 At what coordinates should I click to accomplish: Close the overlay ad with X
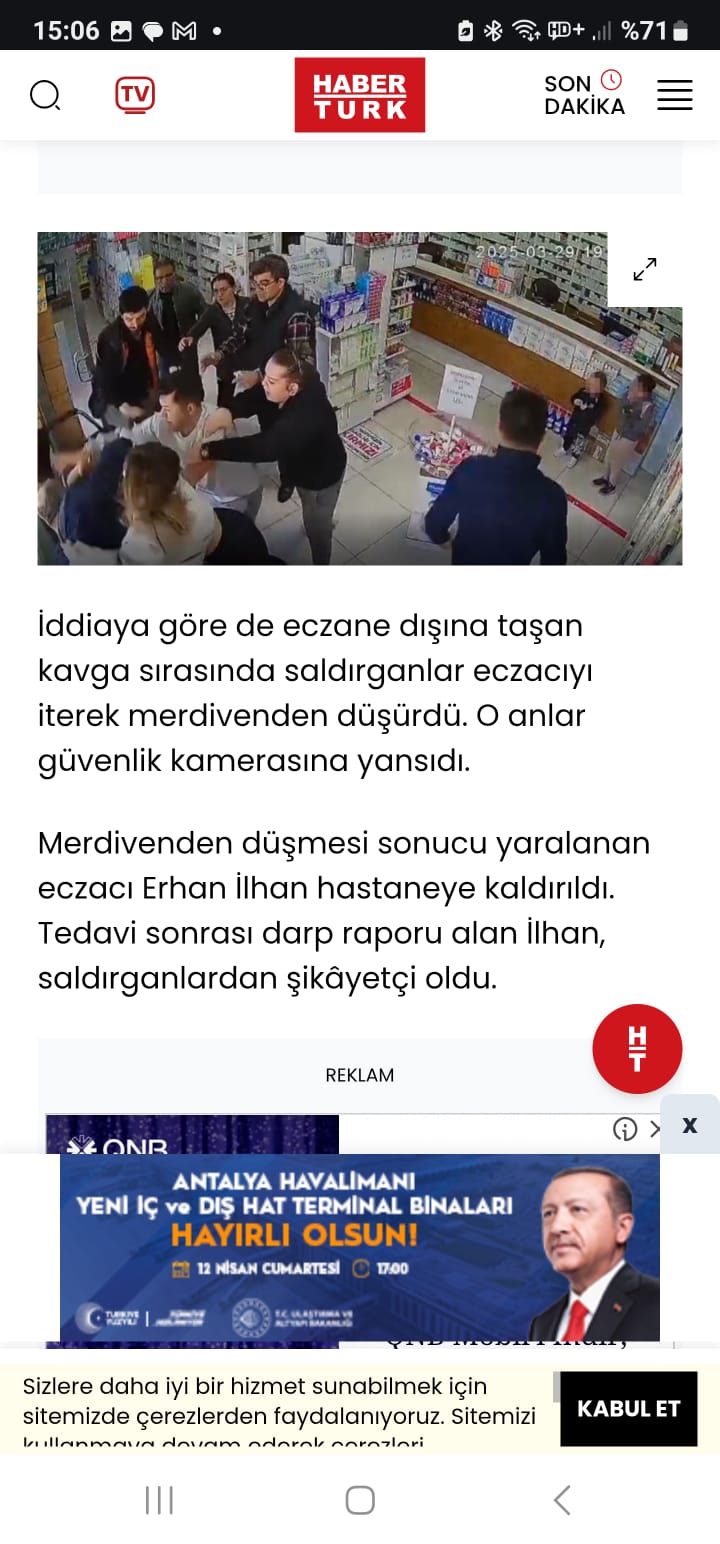point(690,1125)
